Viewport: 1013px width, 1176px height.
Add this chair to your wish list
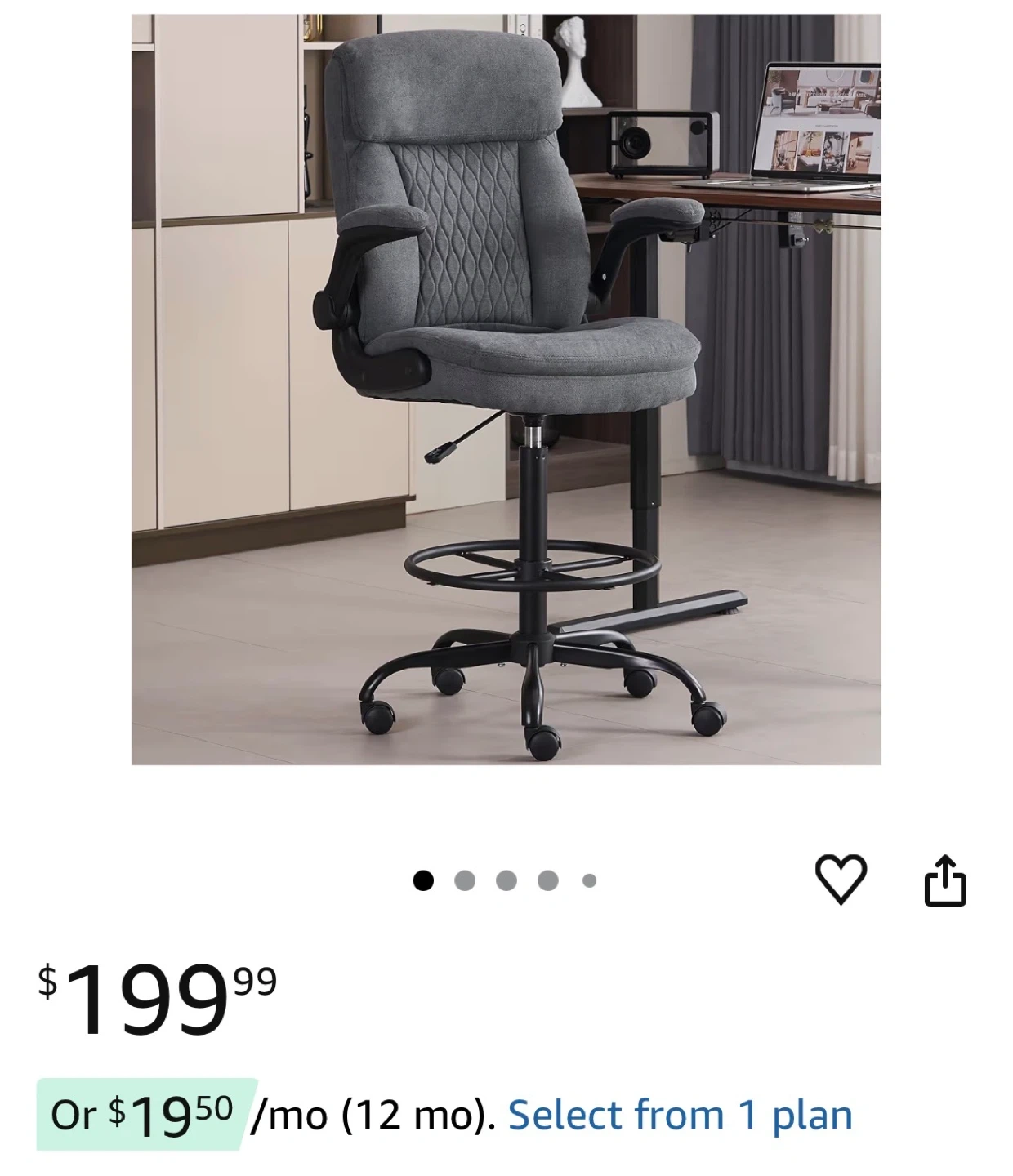(841, 880)
